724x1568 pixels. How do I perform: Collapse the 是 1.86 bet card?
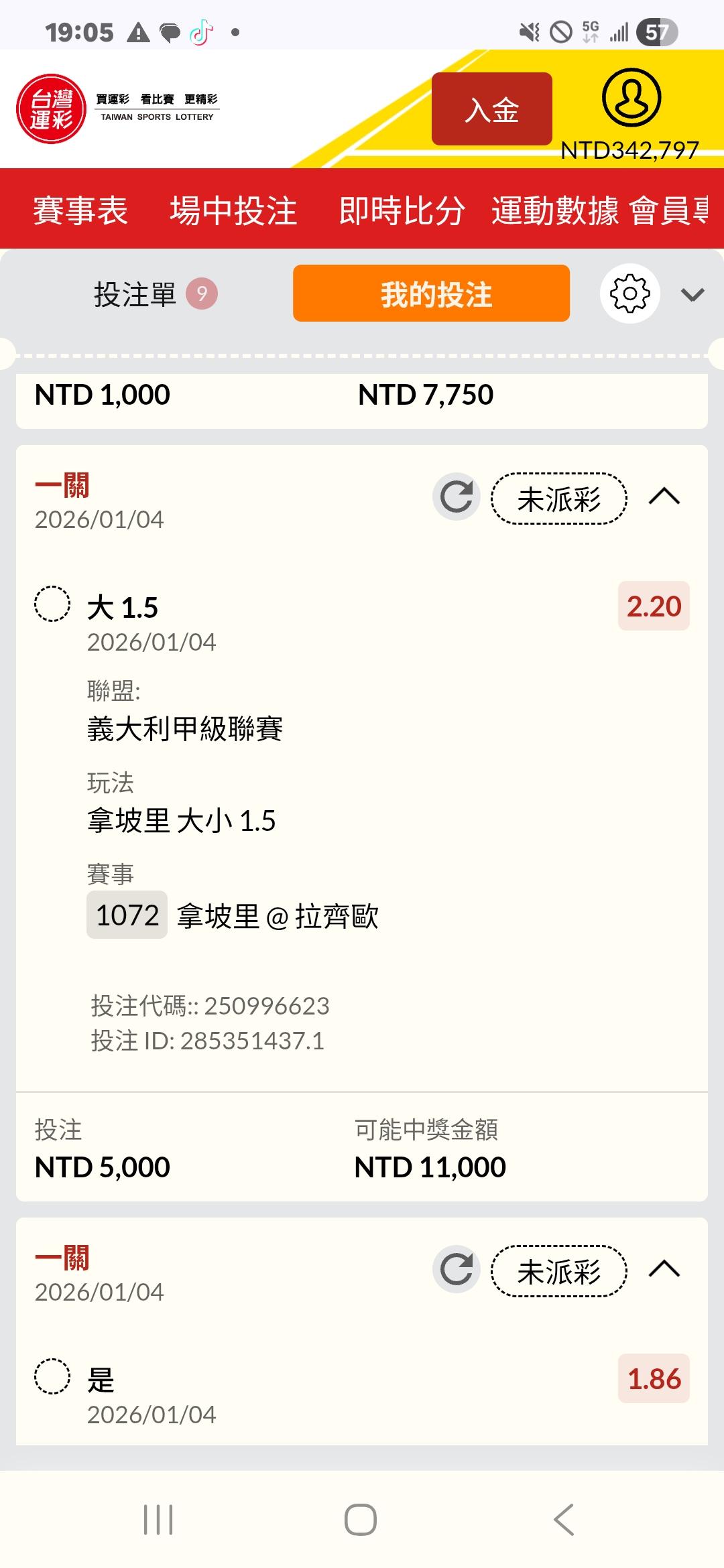pos(664,1270)
